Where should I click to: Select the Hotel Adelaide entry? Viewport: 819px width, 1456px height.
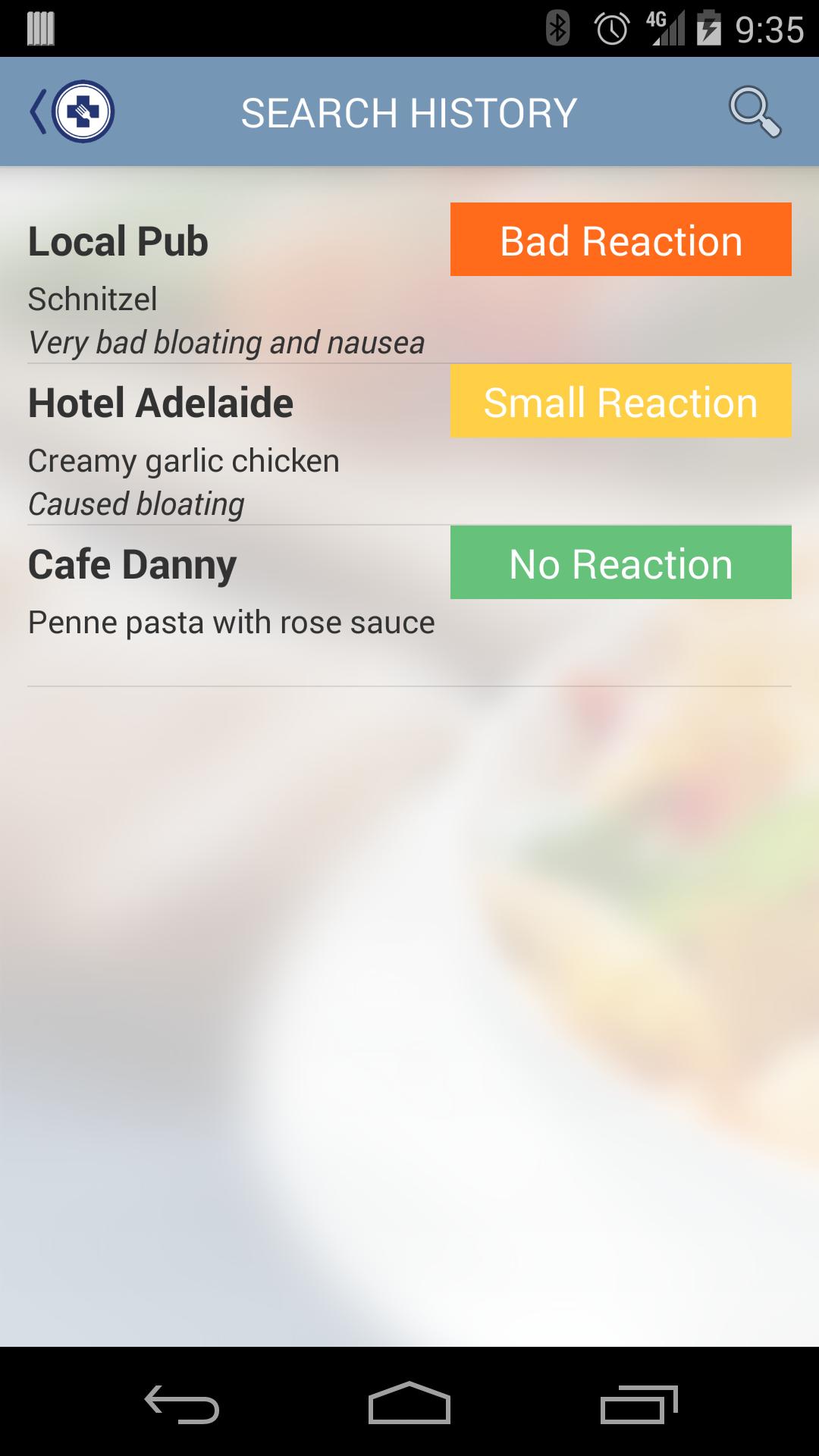(160, 402)
